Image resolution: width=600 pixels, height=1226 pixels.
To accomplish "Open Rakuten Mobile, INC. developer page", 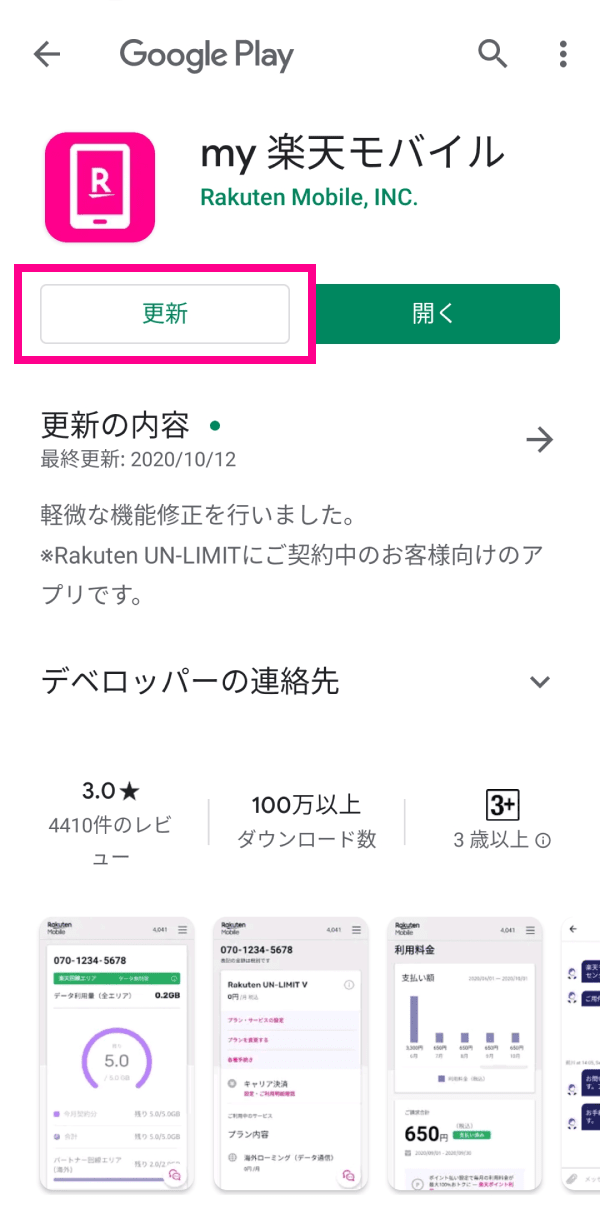I will [309, 197].
